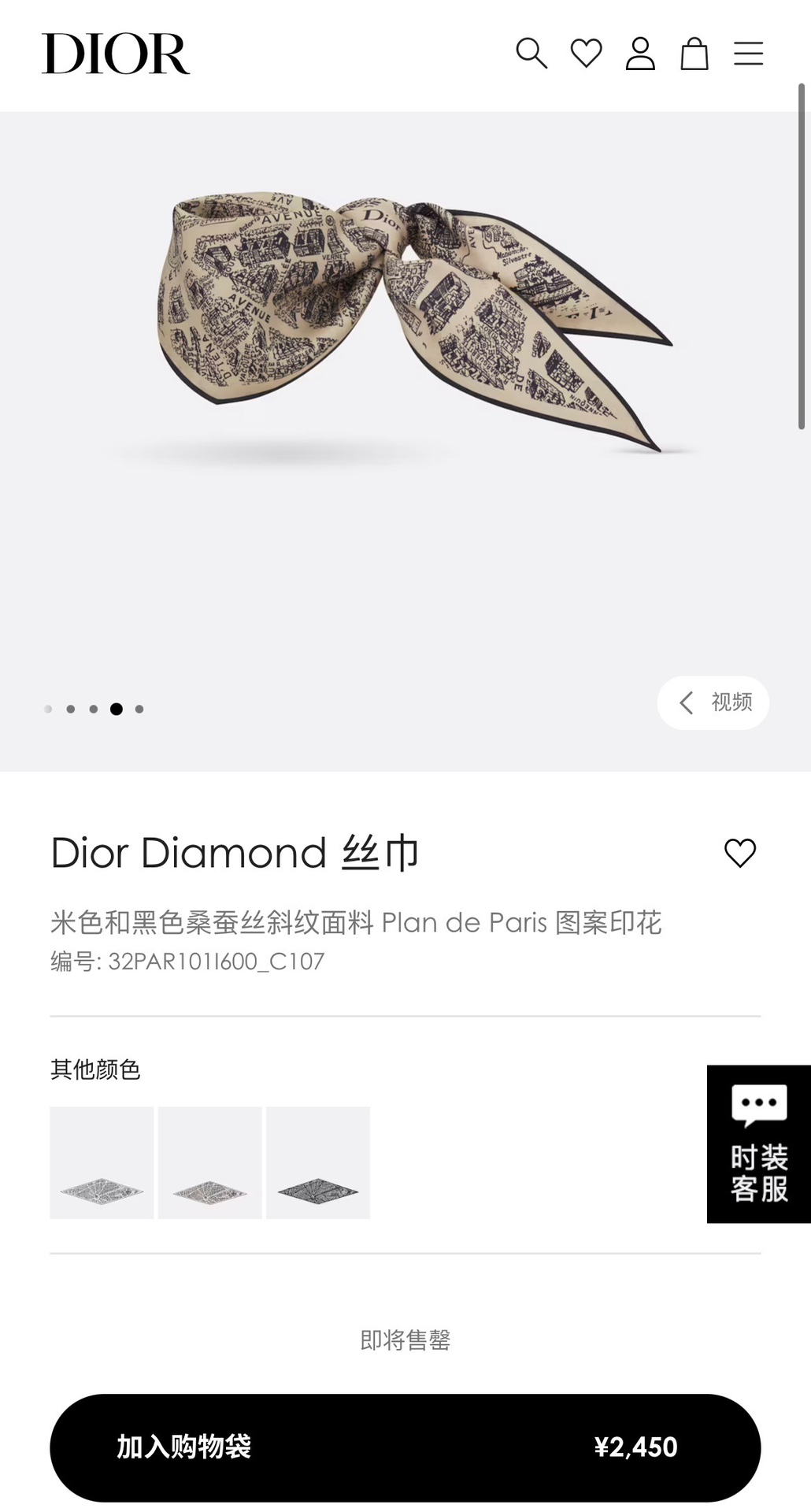The height and width of the screenshot is (1512, 811).
Task: Select the third black scarf color
Action: click(x=318, y=1162)
